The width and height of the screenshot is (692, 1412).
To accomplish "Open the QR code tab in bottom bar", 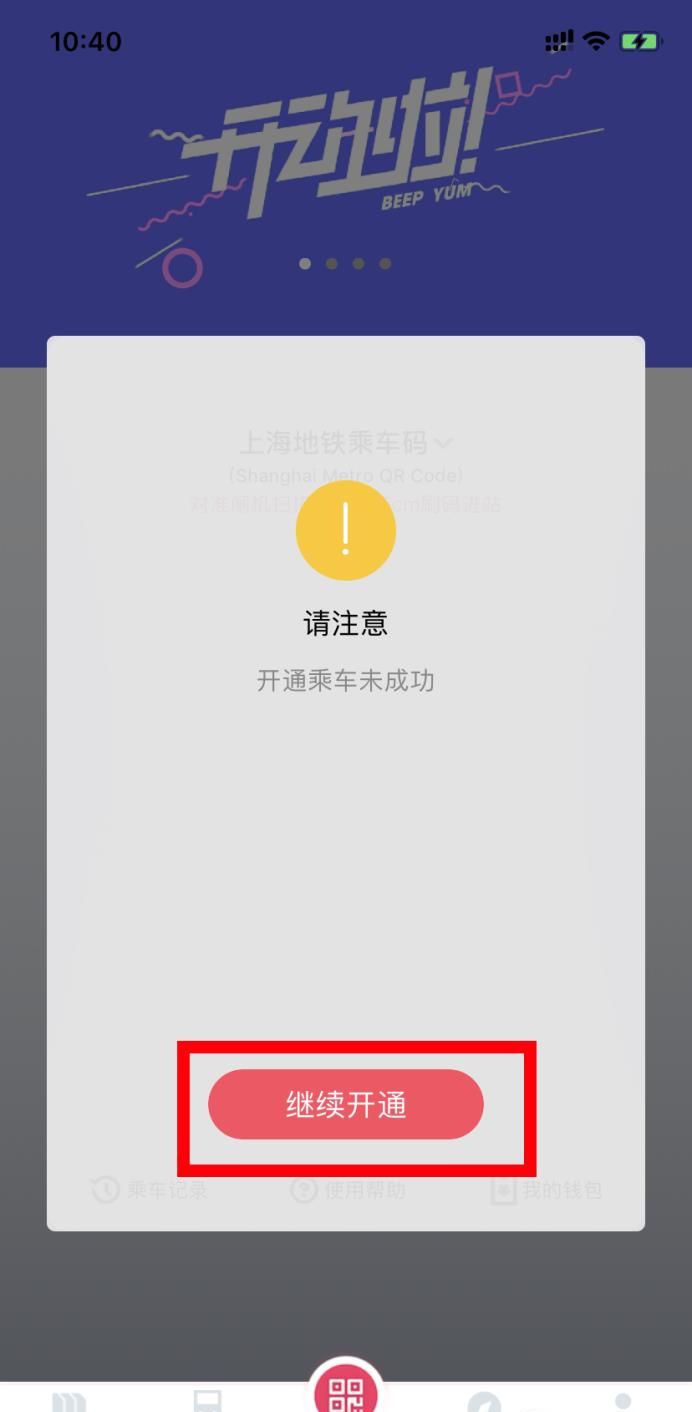I will (x=346, y=1391).
